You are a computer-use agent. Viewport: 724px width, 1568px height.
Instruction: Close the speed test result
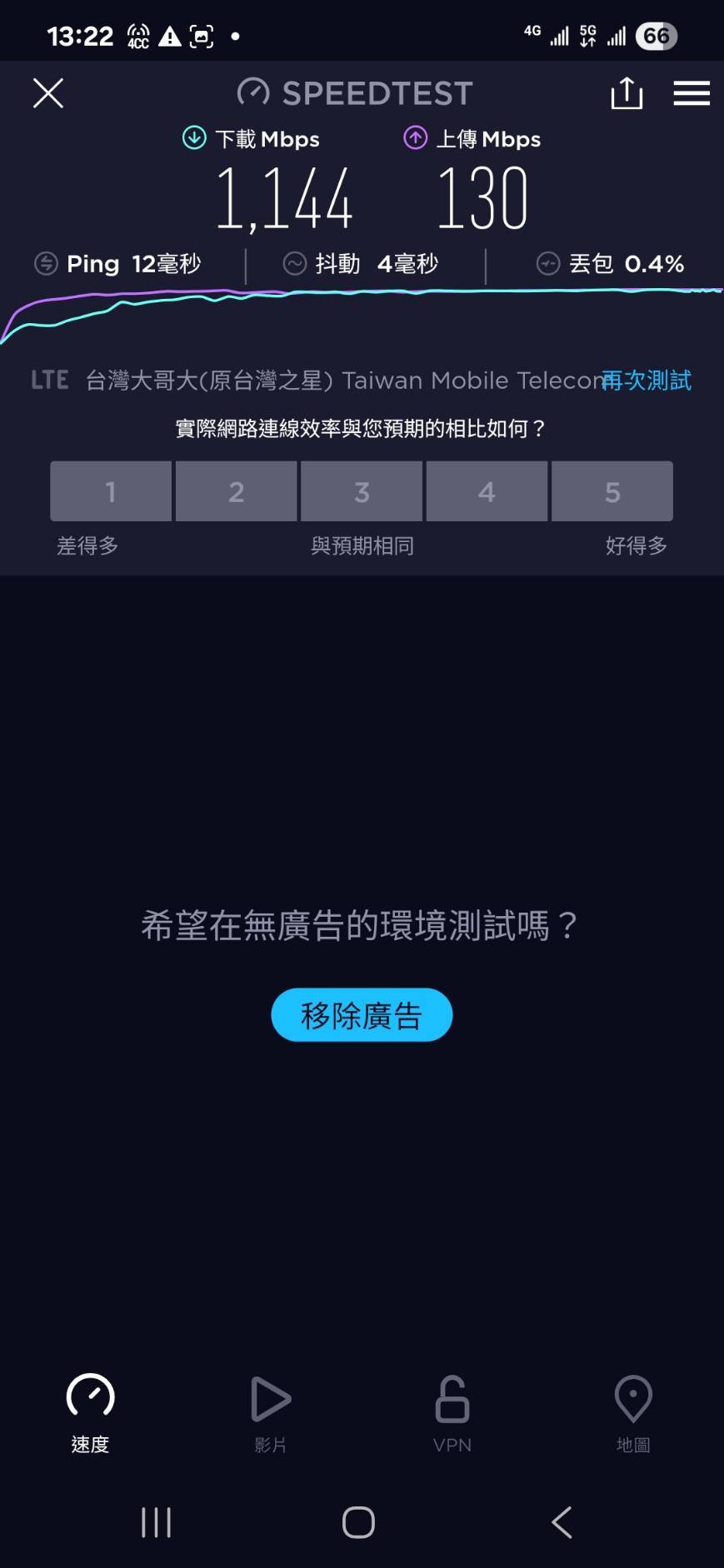48,93
